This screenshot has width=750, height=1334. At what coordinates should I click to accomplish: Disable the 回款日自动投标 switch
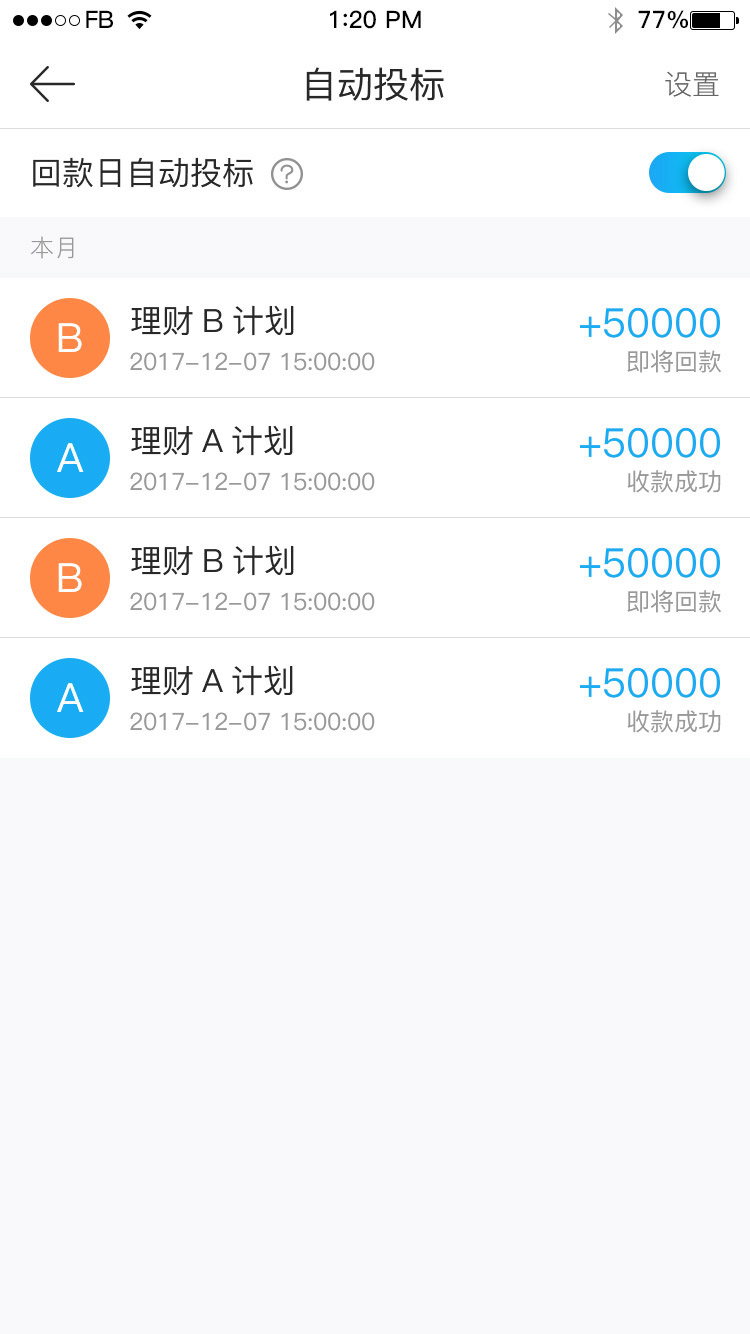pos(687,173)
